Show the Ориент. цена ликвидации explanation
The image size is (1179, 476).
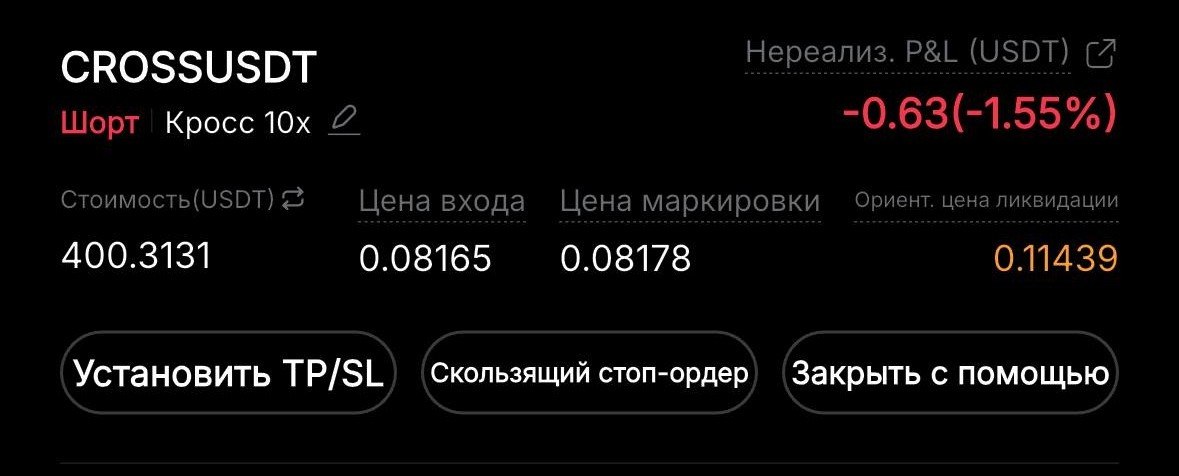pyautogui.click(x=985, y=200)
